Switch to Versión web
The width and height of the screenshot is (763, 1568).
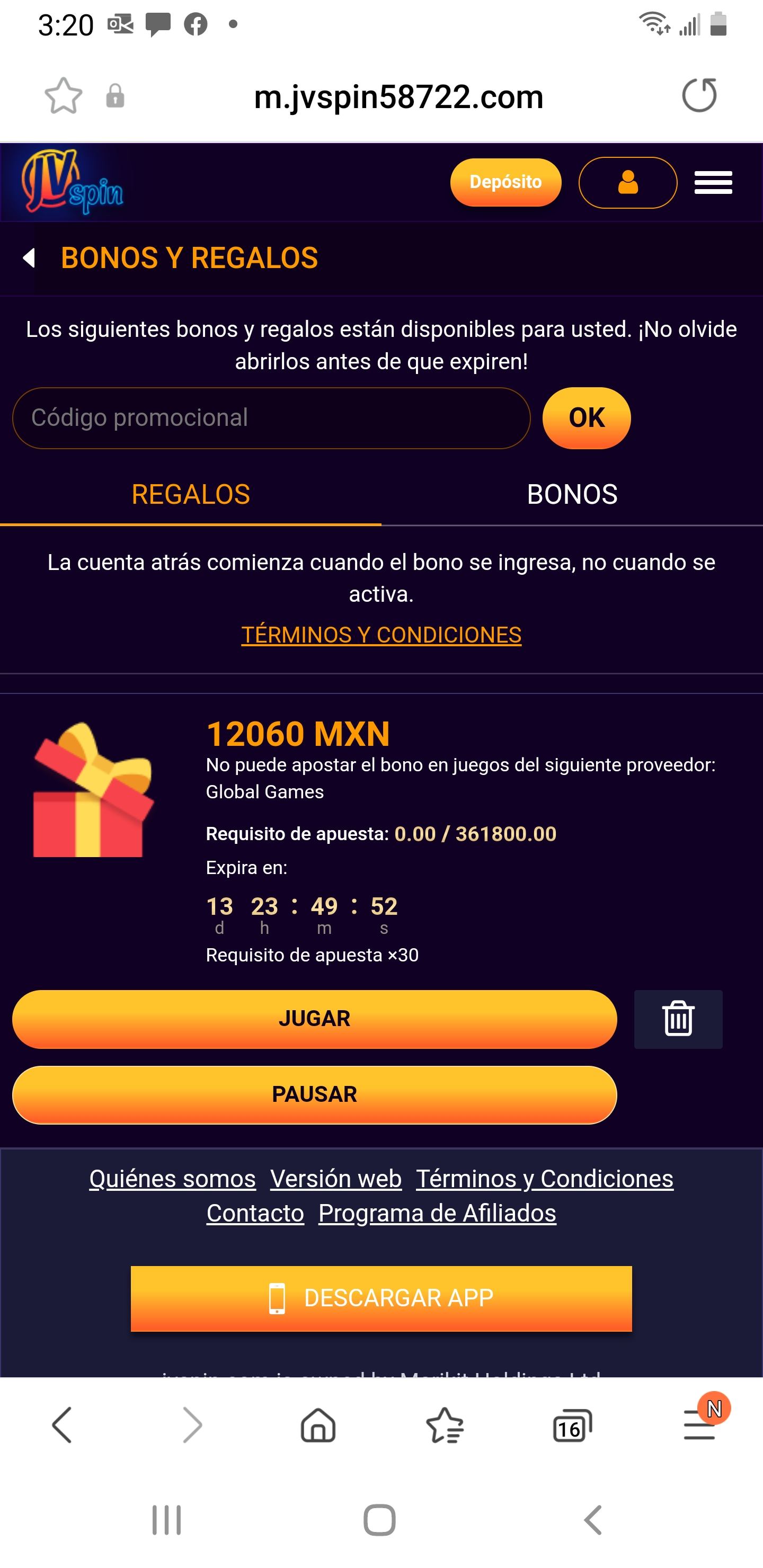[x=335, y=1179]
